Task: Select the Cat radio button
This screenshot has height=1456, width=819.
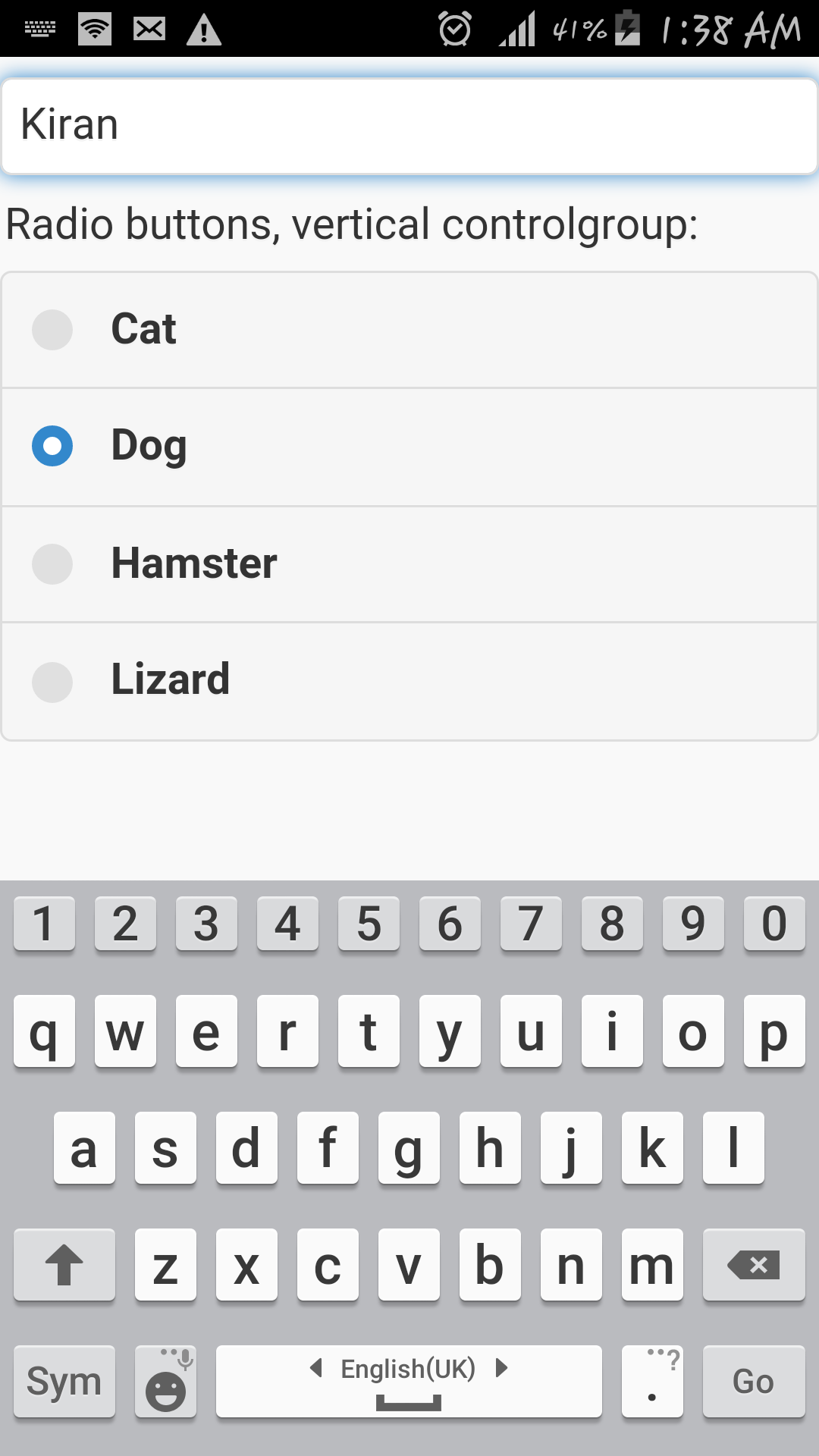Action: (x=409, y=330)
